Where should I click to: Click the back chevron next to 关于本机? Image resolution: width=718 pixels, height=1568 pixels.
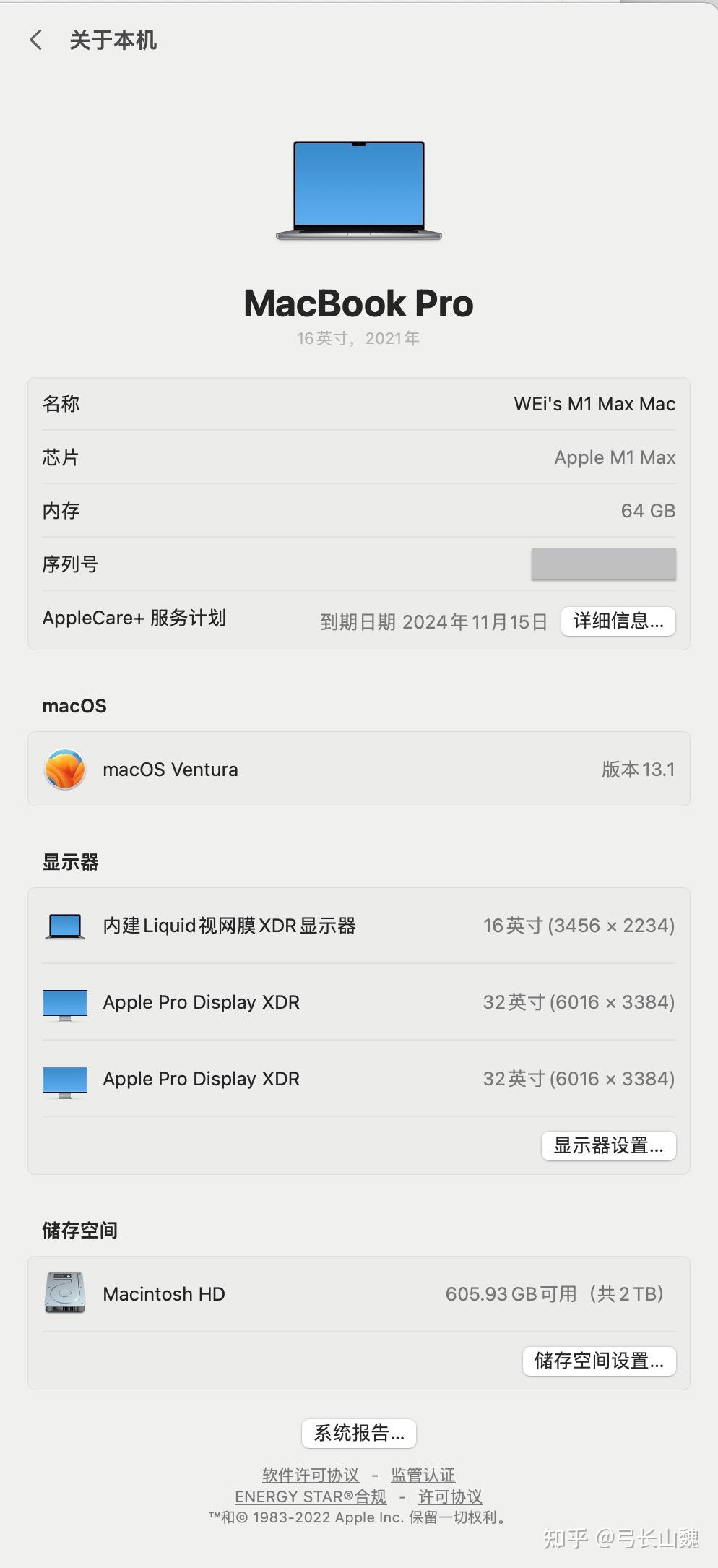pyautogui.click(x=35, y=40)
